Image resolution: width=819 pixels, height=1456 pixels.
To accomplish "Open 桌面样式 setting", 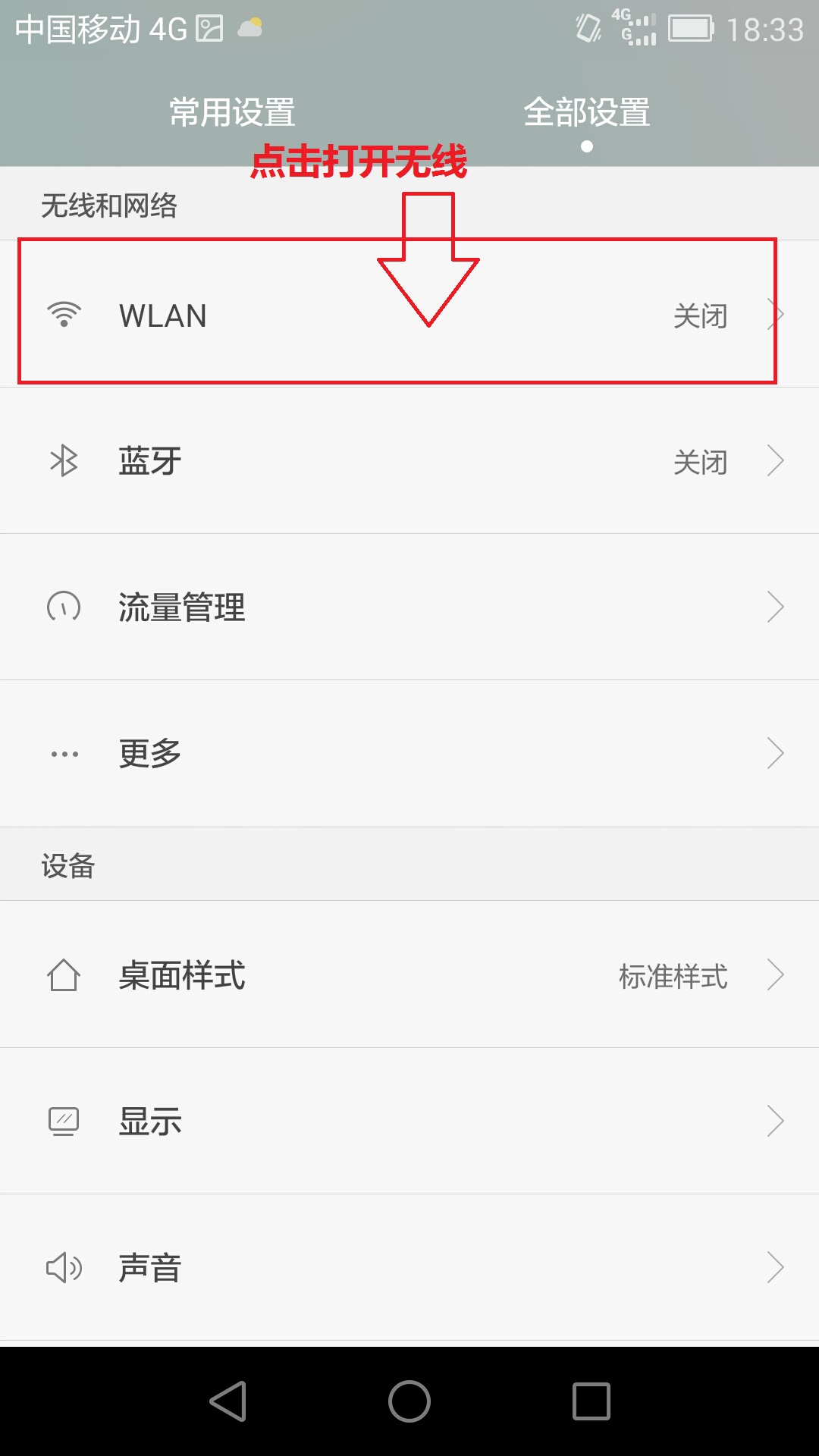I will [x=409, y=974].
